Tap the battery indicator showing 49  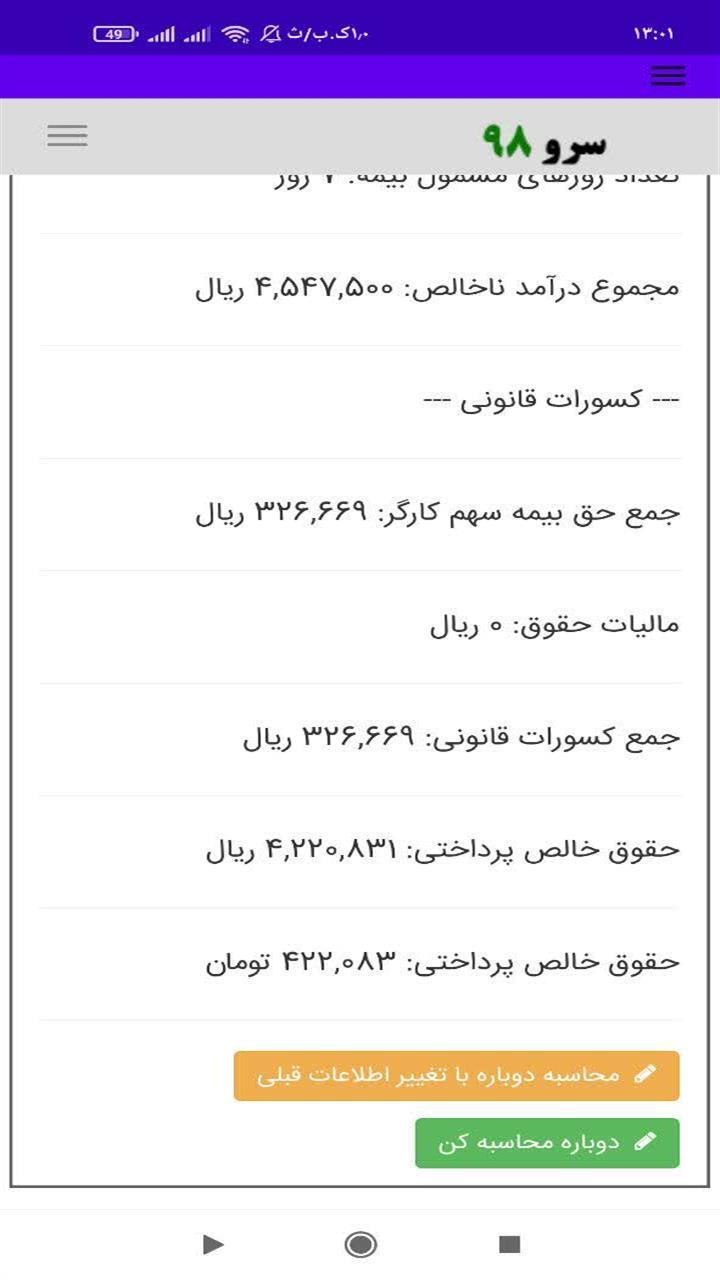[x=117, y=32]
